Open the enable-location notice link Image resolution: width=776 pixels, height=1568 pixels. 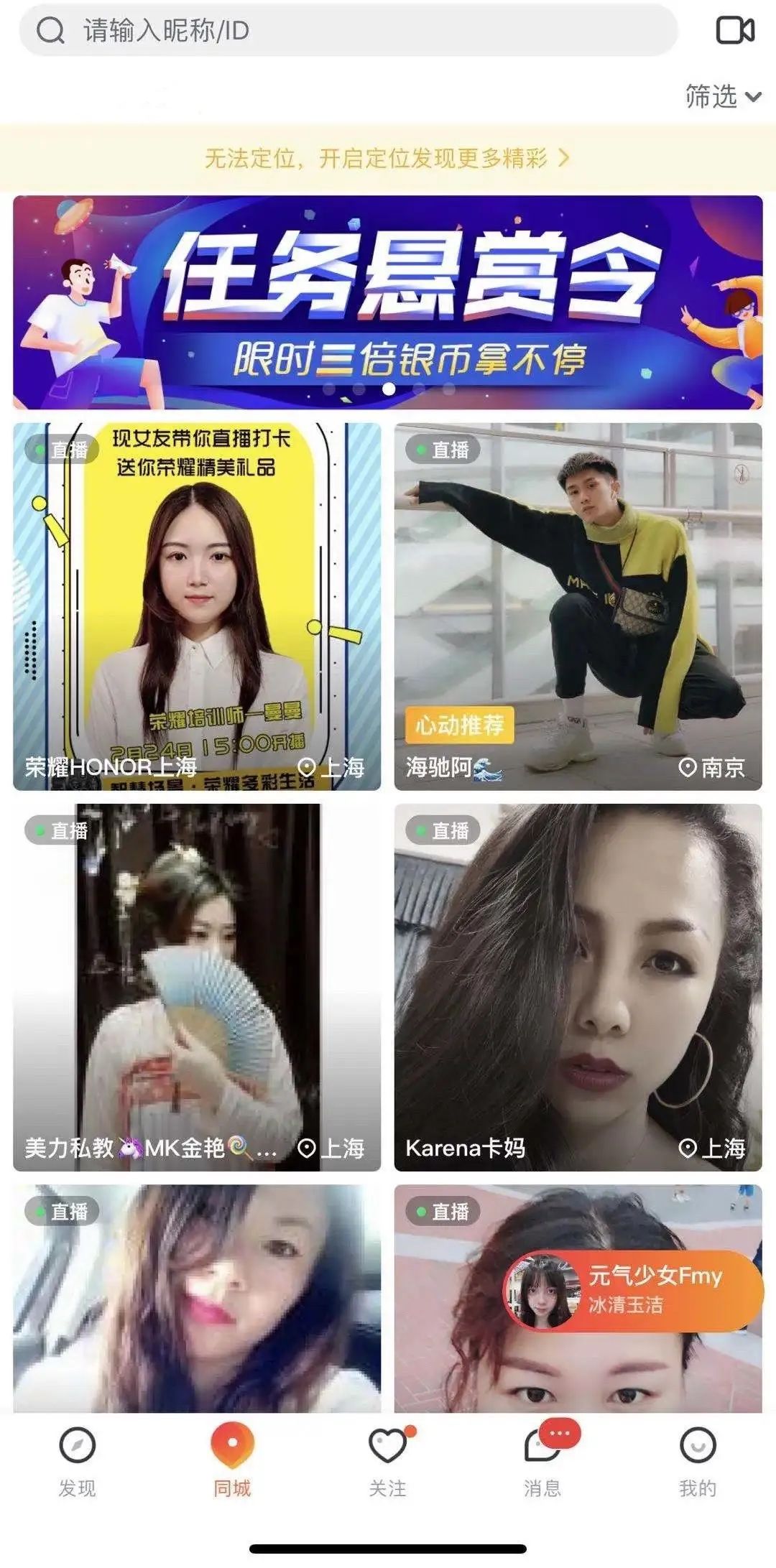click(x=388, y=158)
